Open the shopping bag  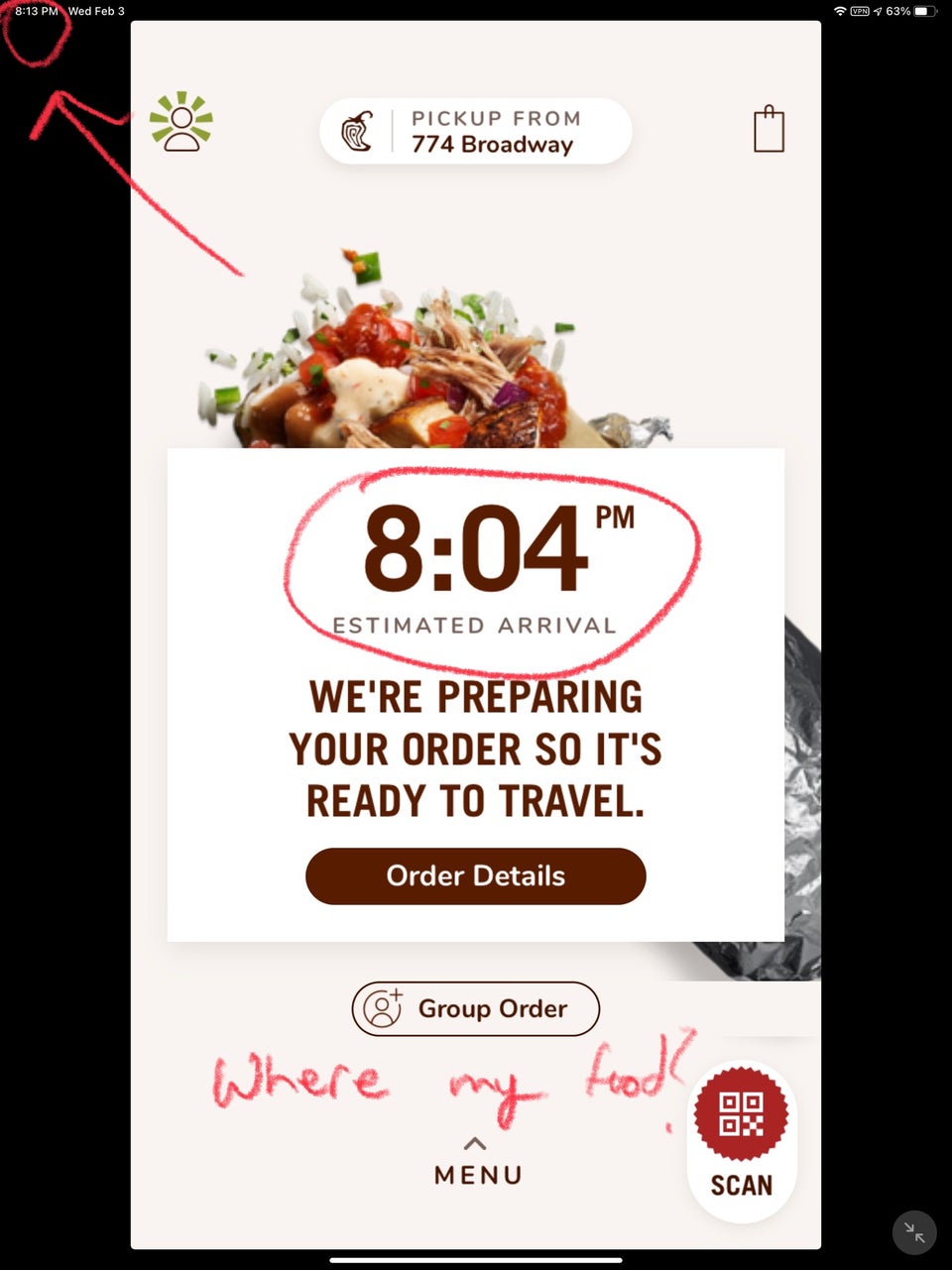769,130
